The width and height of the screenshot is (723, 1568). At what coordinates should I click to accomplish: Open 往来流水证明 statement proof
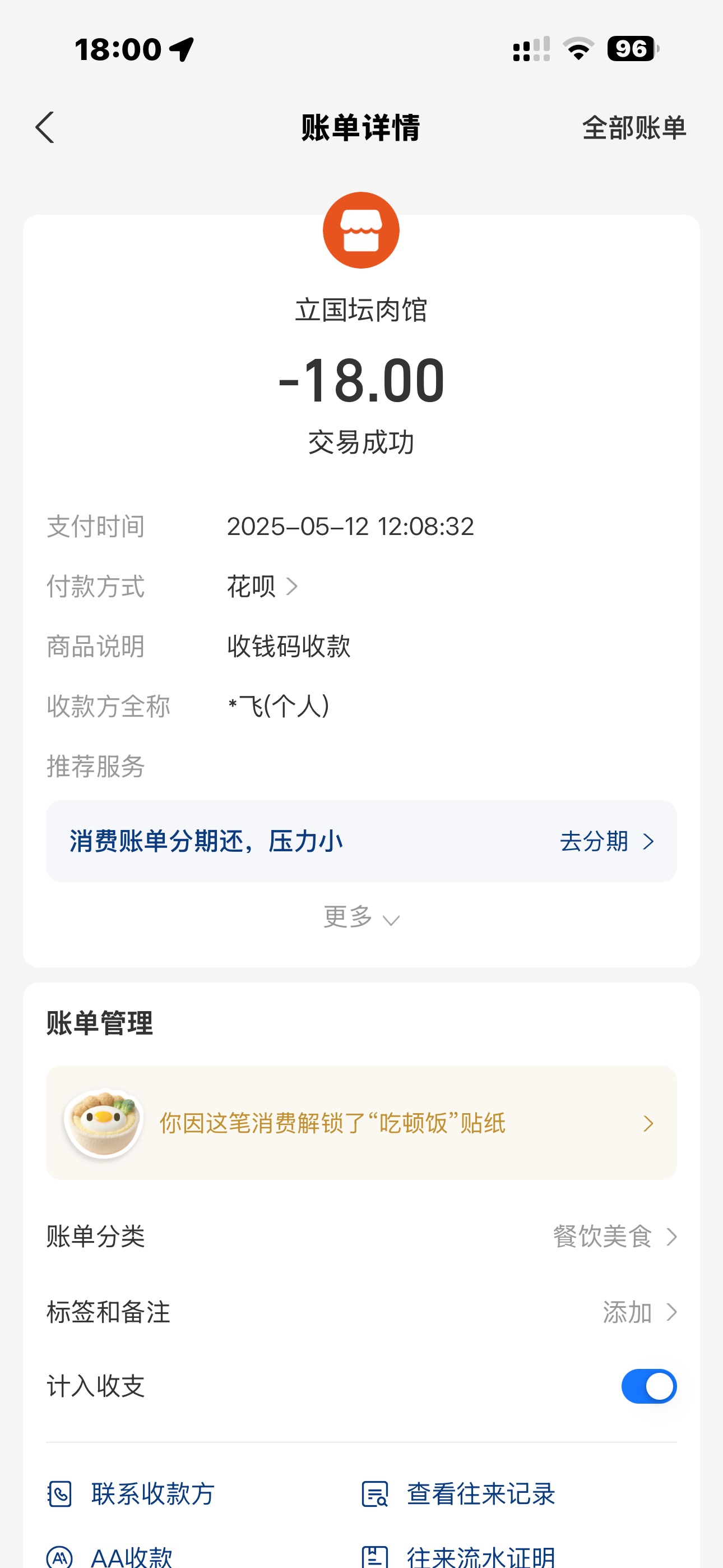[459, 1557]
